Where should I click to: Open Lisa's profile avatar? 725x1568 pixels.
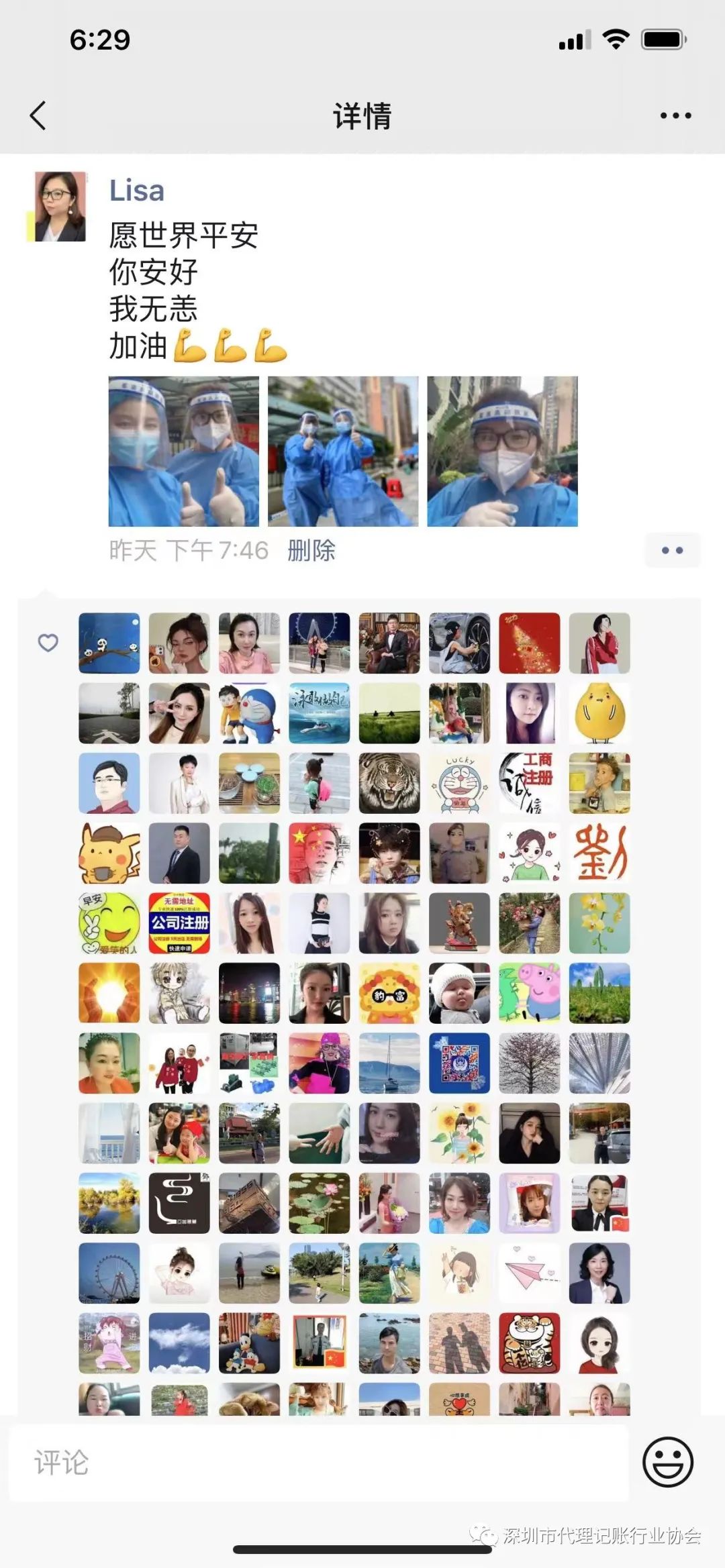60,206
